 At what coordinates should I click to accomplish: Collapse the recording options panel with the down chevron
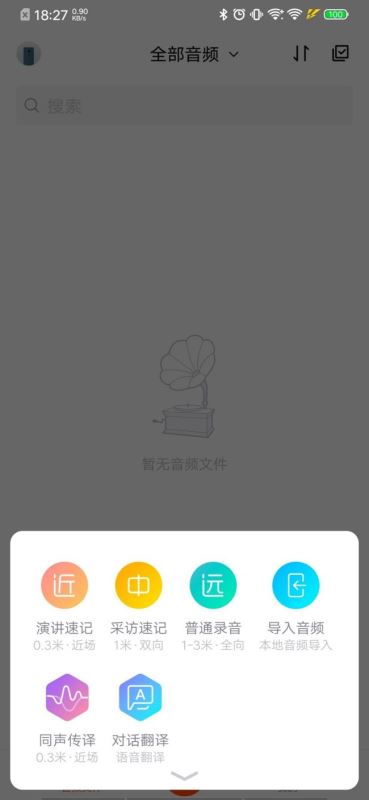pyautogui.click(x=184, y=776)
